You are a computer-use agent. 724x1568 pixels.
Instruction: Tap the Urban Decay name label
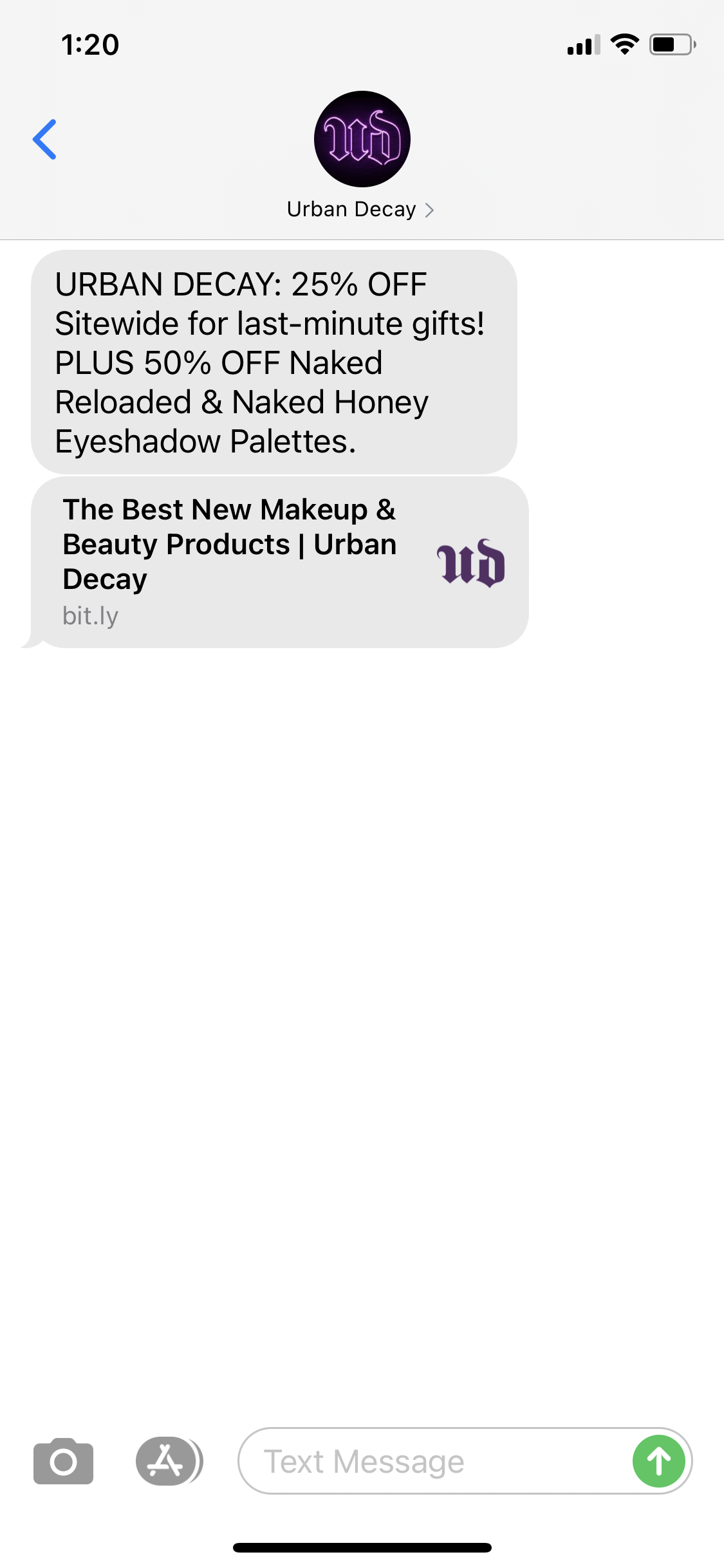(351, 209)
